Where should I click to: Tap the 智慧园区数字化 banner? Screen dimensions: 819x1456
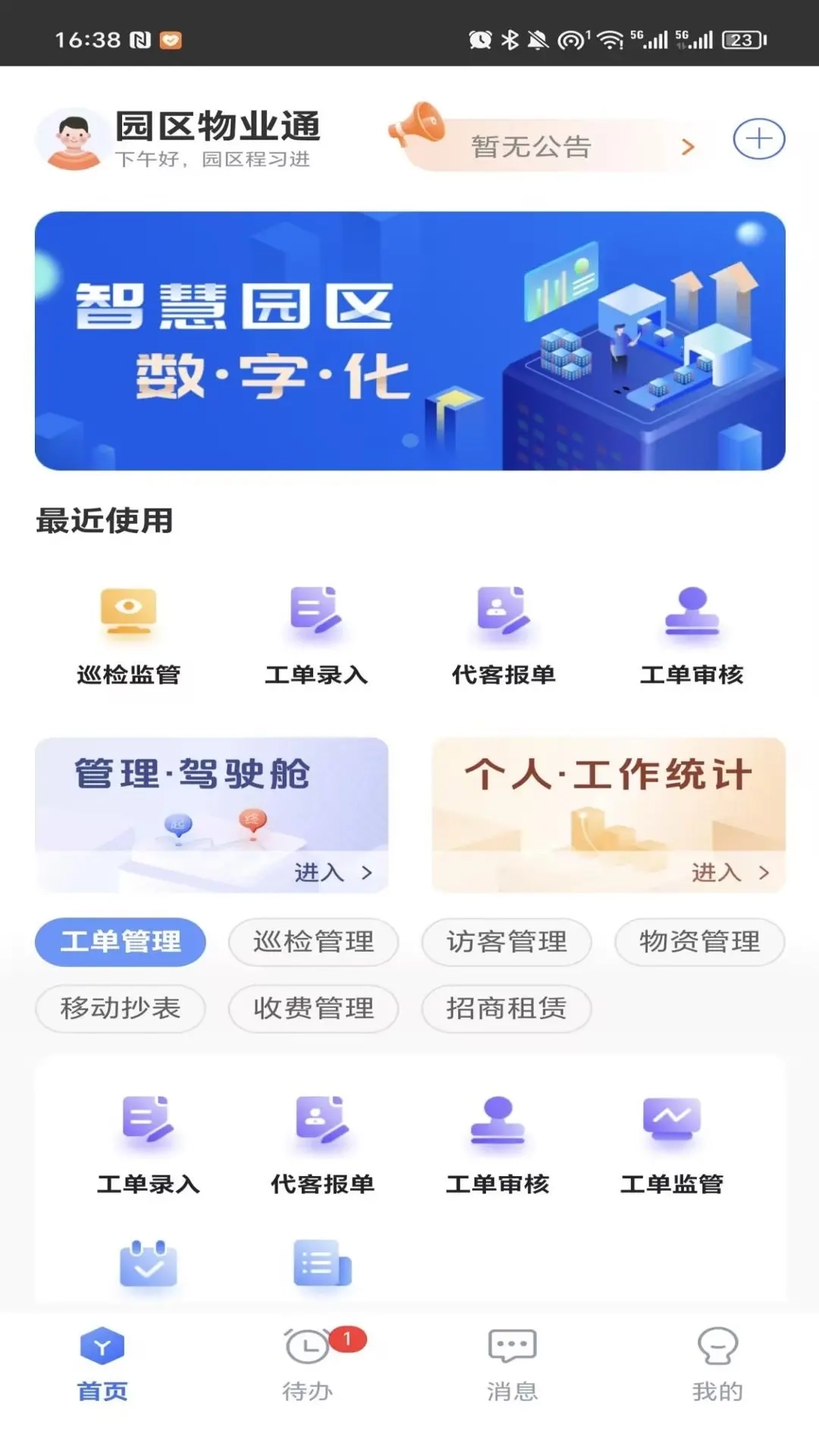coord(409,339)
